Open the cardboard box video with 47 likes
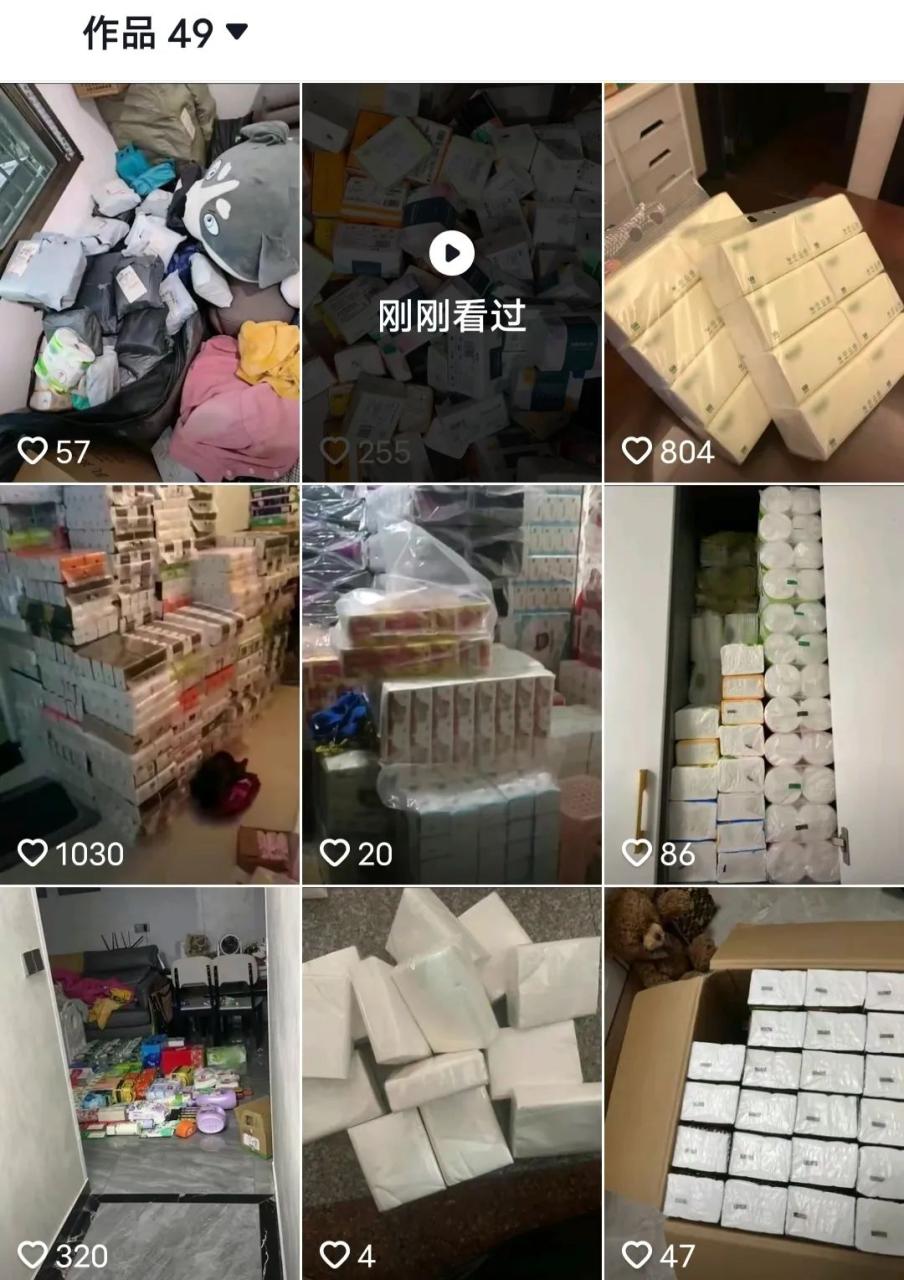The height and width of the screenshot is (1280, 904). [754, 1083]
